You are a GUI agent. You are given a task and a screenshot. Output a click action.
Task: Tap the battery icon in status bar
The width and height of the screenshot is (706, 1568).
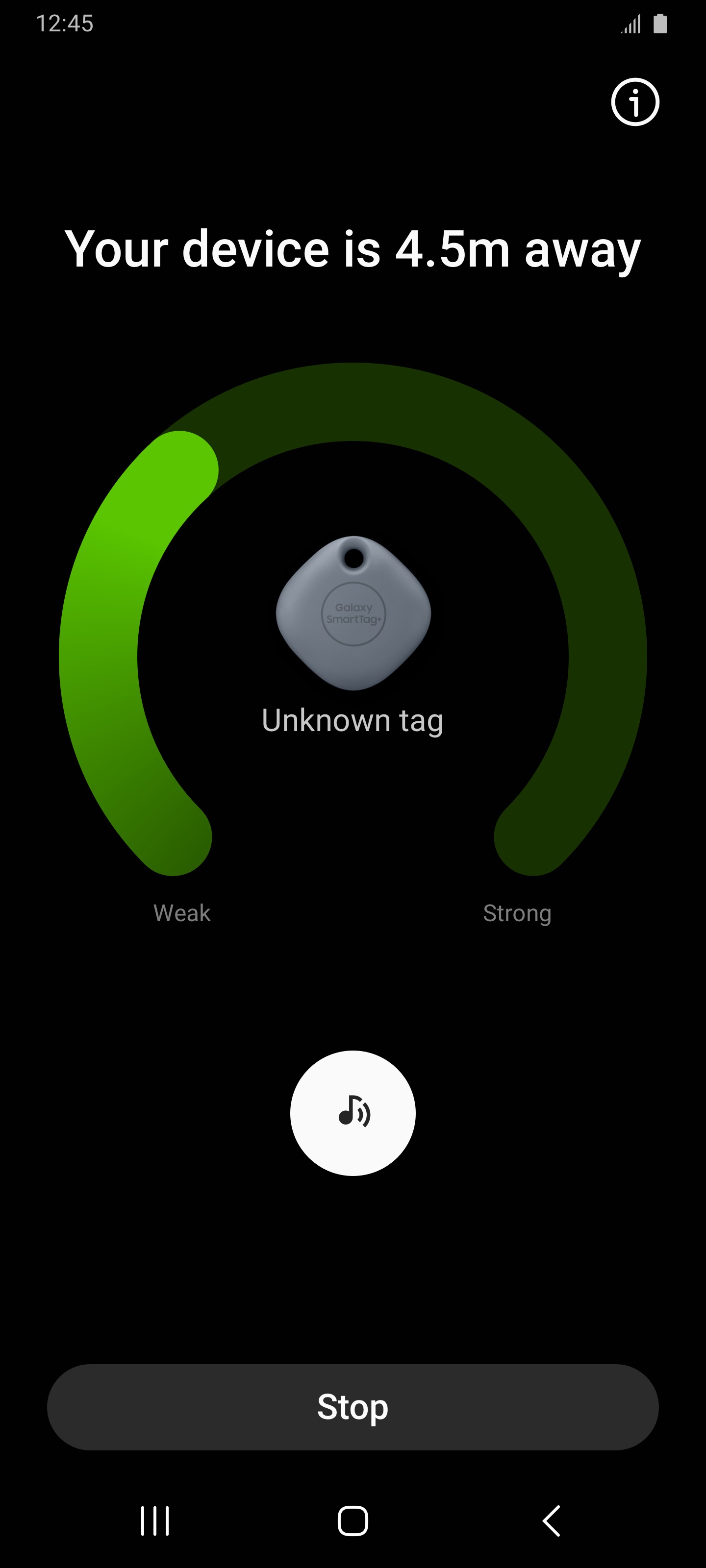tap(660, 23)
